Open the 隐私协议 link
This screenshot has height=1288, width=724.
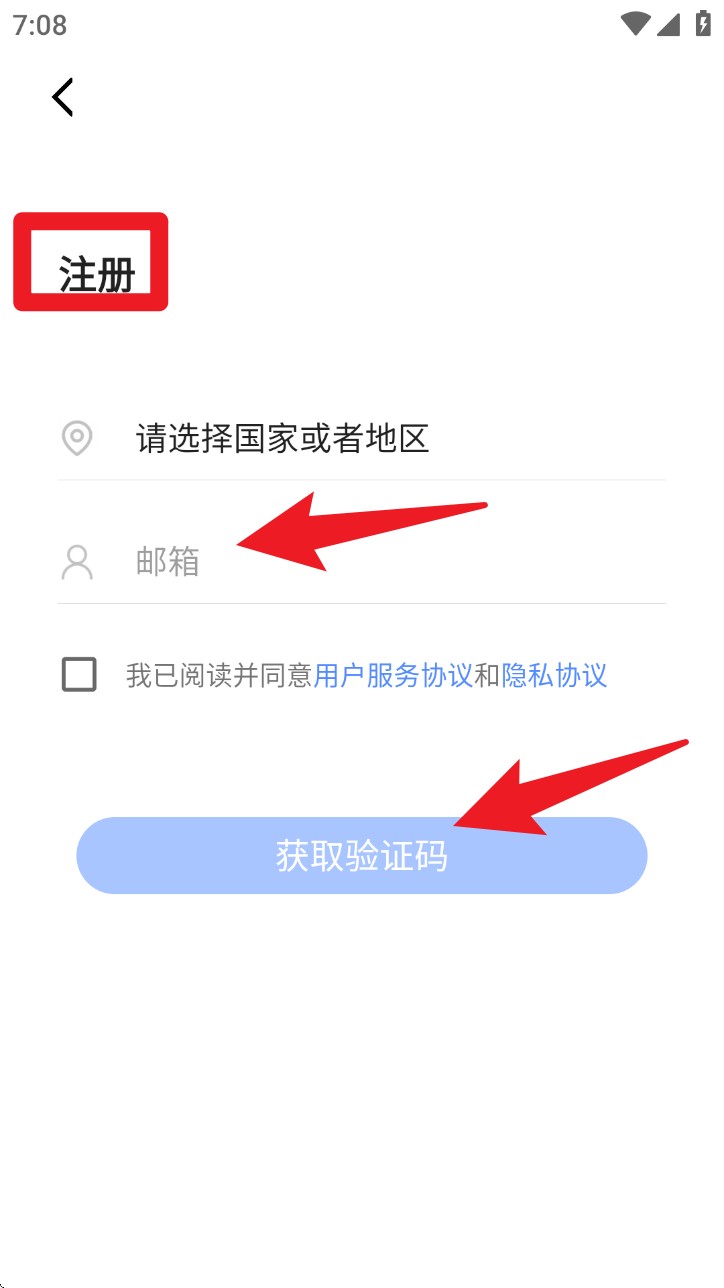[x=554, y=676]
